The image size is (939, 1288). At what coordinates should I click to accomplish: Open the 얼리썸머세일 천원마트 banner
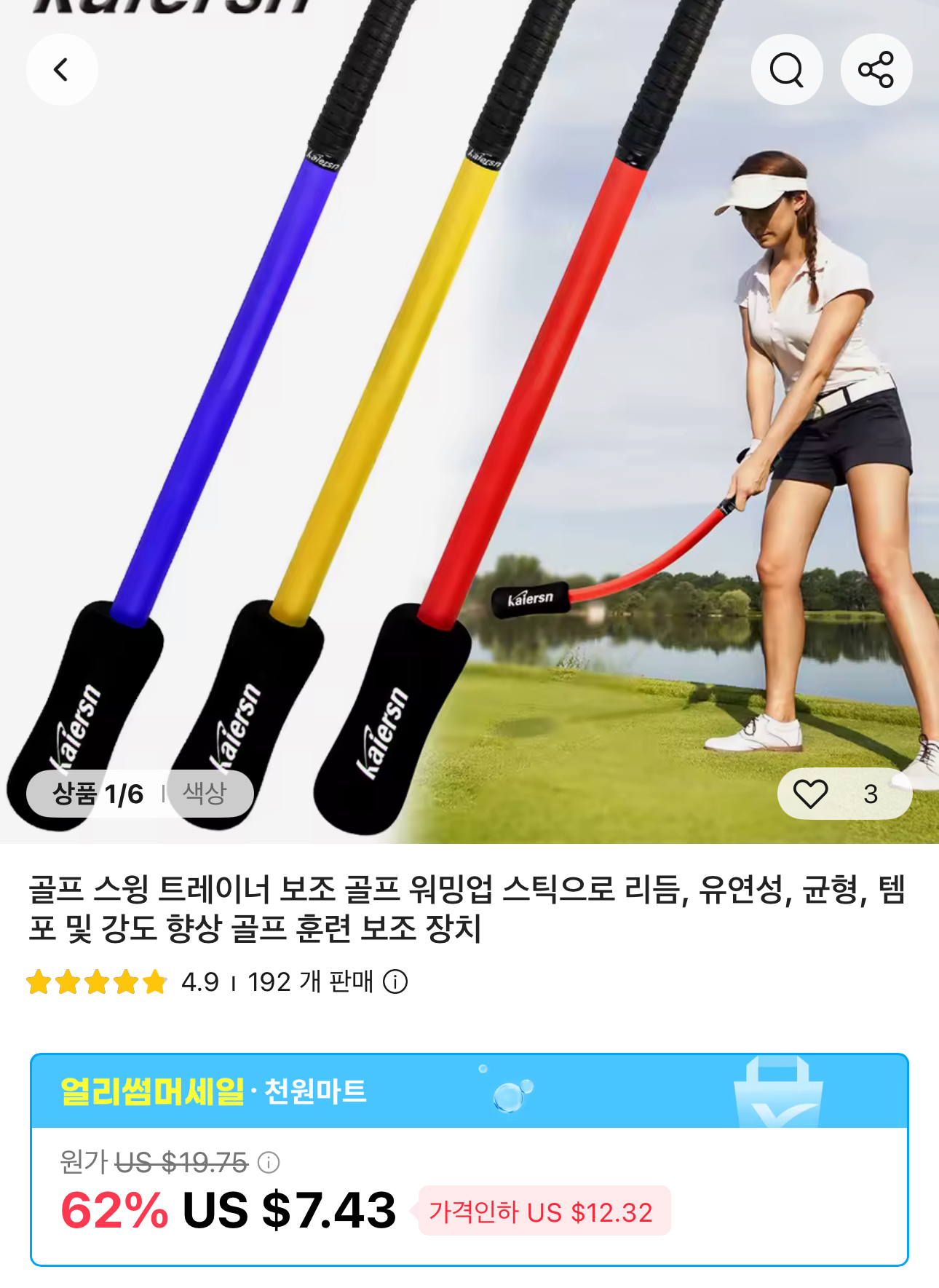click(469, 1091)
